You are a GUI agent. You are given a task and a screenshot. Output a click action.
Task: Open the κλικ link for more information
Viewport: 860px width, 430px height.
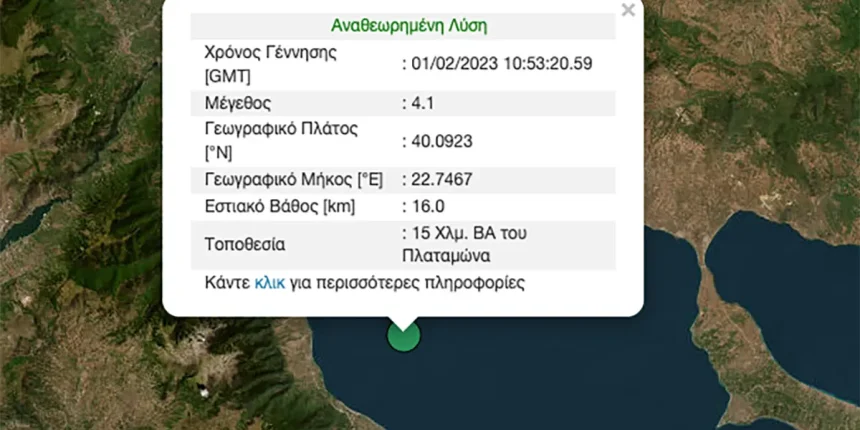pos(270,283)
